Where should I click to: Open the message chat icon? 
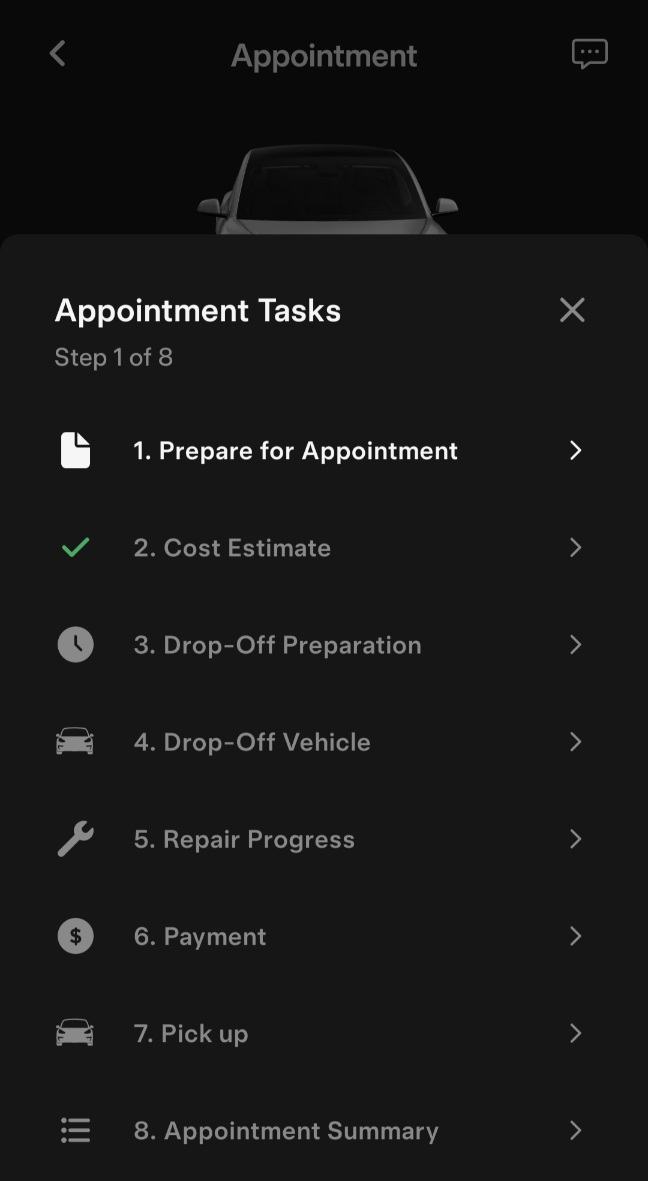[589, 54]
